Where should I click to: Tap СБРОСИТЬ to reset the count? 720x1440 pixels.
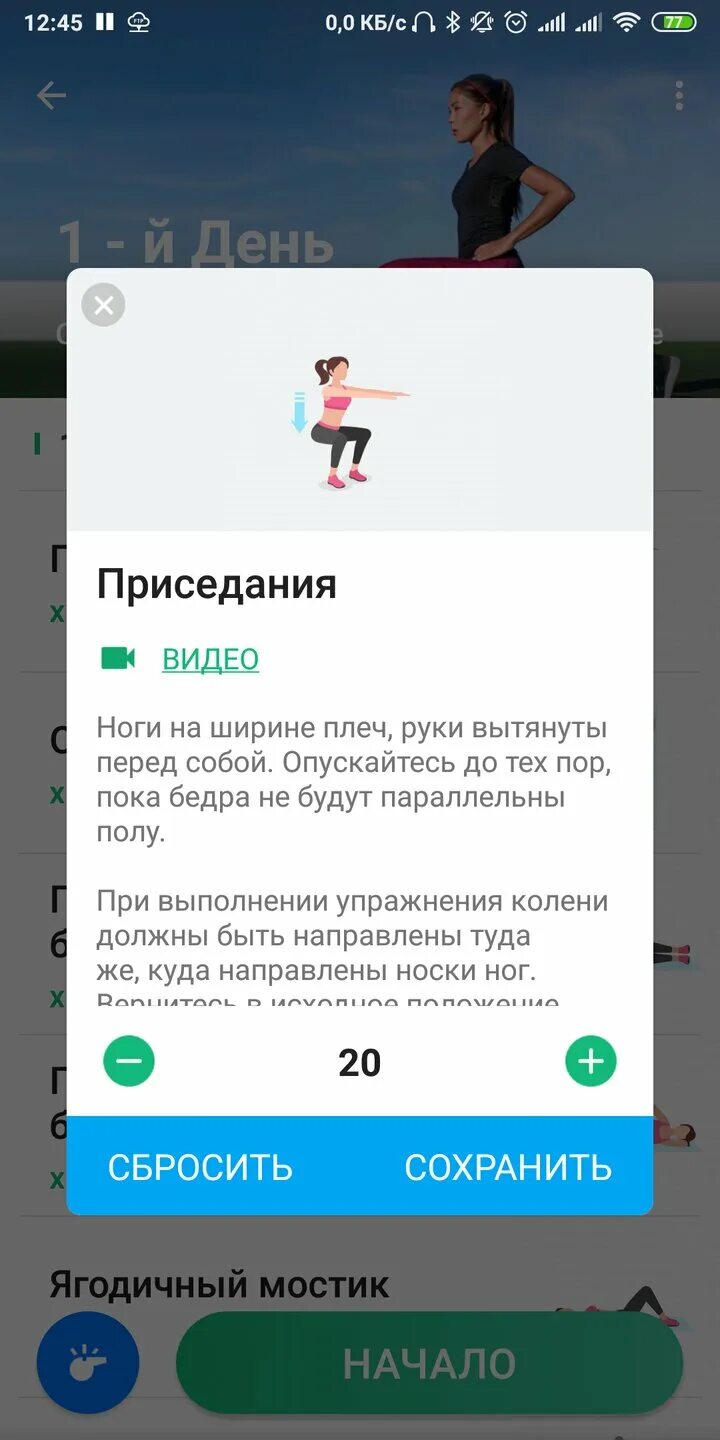200,1167
